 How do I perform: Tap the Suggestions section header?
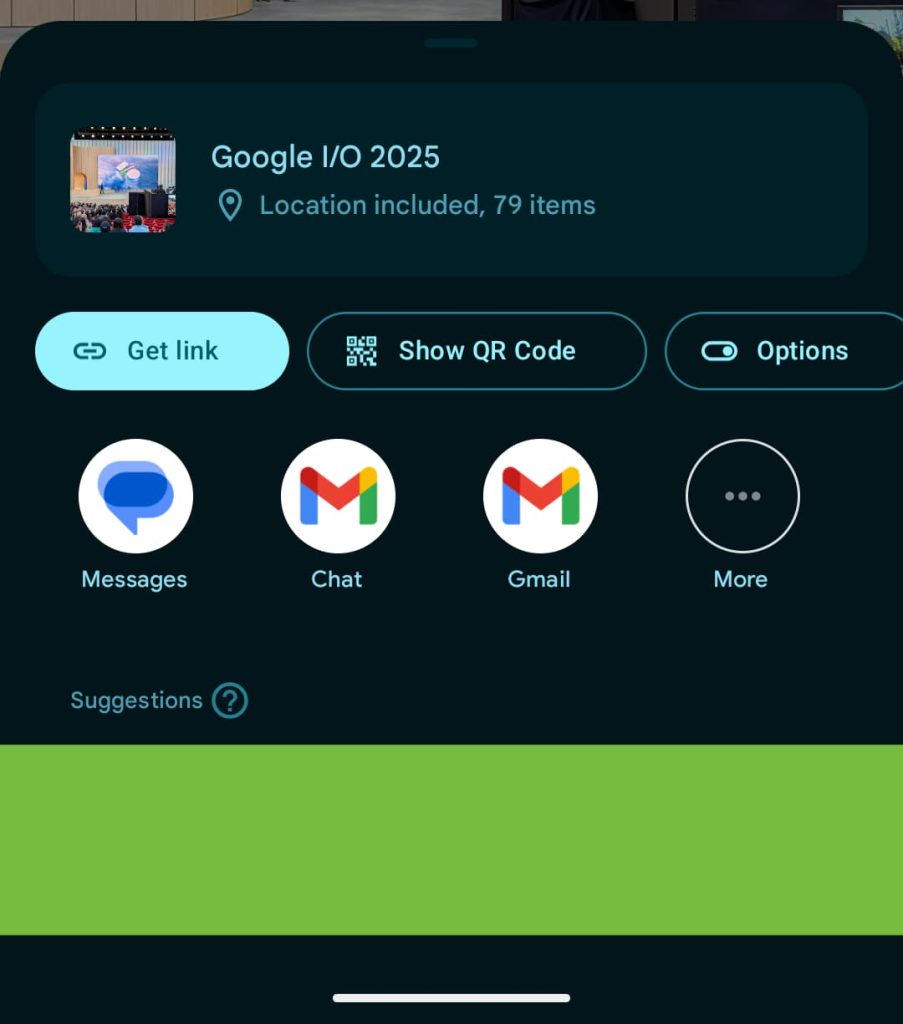tap(135, 700)
